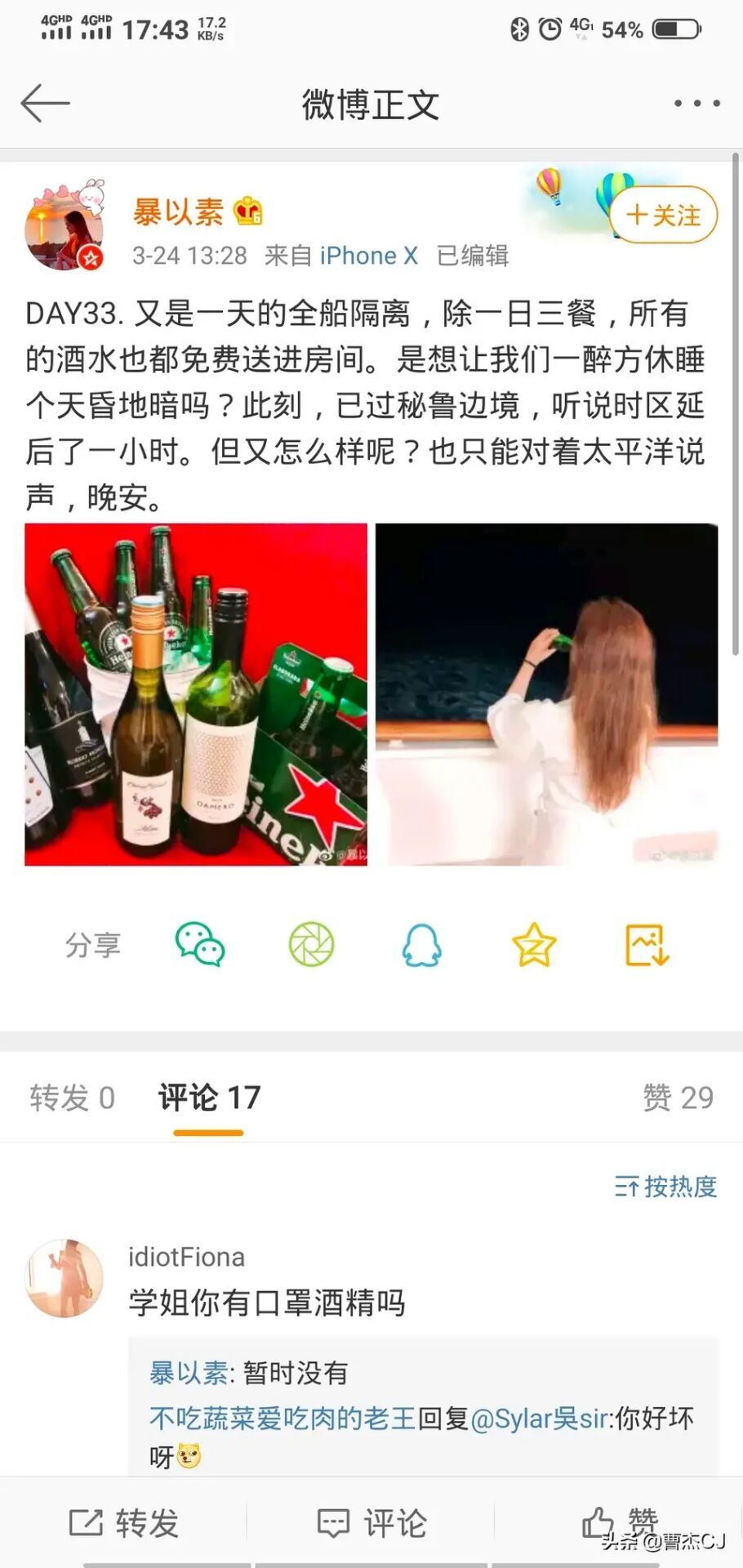The height and width of the screenshot is (1568, 743).
Task: Show the 赞 29 likes list
Action: click(678, 1098)
